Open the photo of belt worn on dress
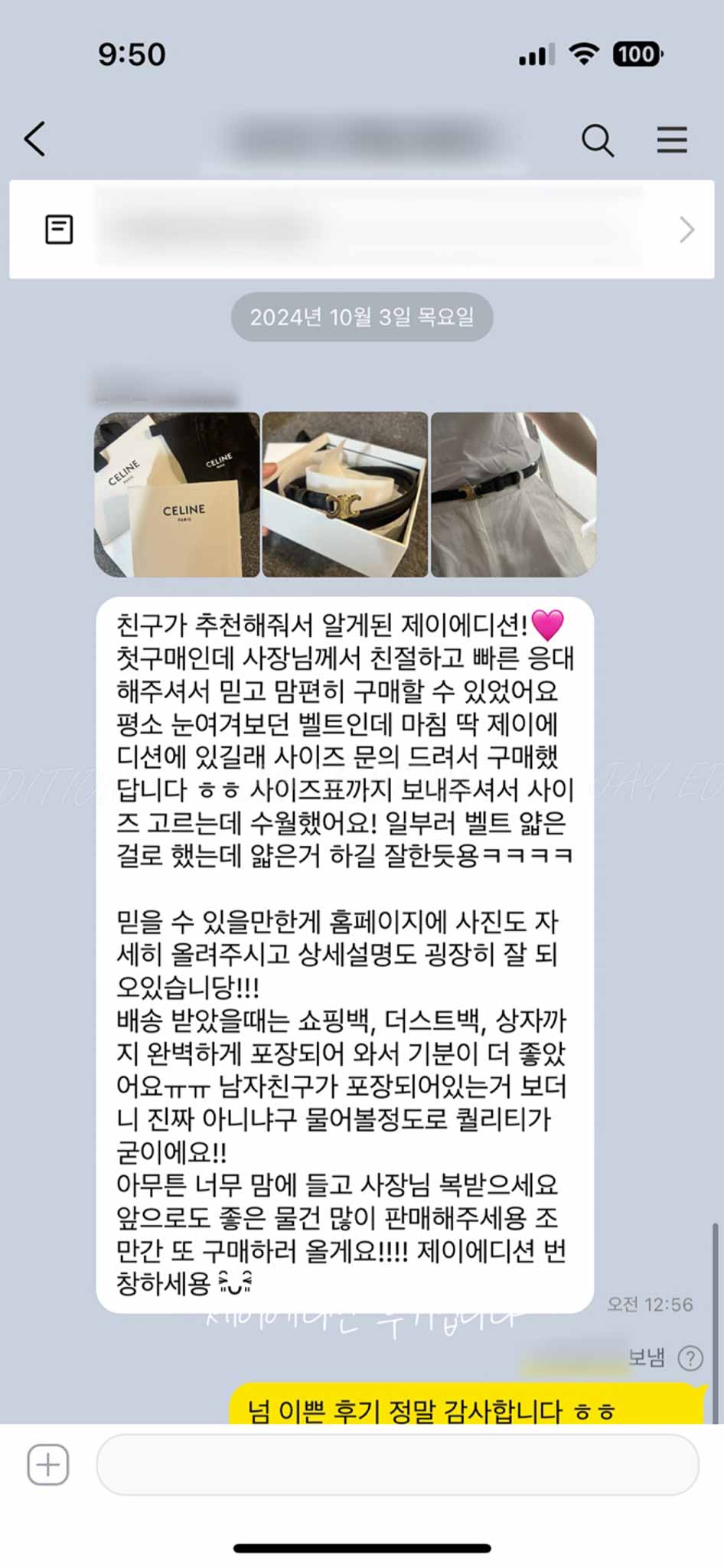The image size is (724, 1568). click(x=514, y=495)
